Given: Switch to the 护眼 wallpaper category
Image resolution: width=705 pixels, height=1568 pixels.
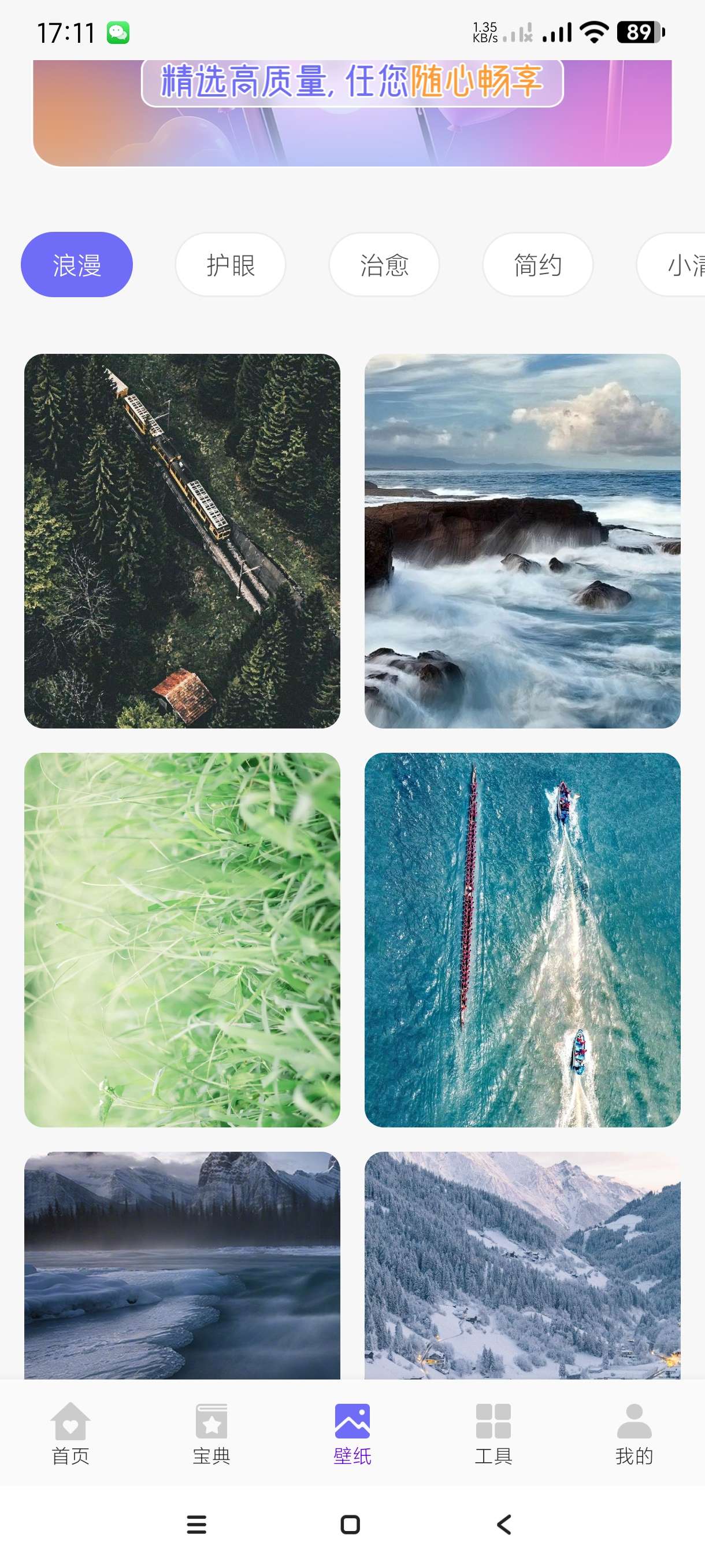Looking at the screenshot, I should pos(231,265).
